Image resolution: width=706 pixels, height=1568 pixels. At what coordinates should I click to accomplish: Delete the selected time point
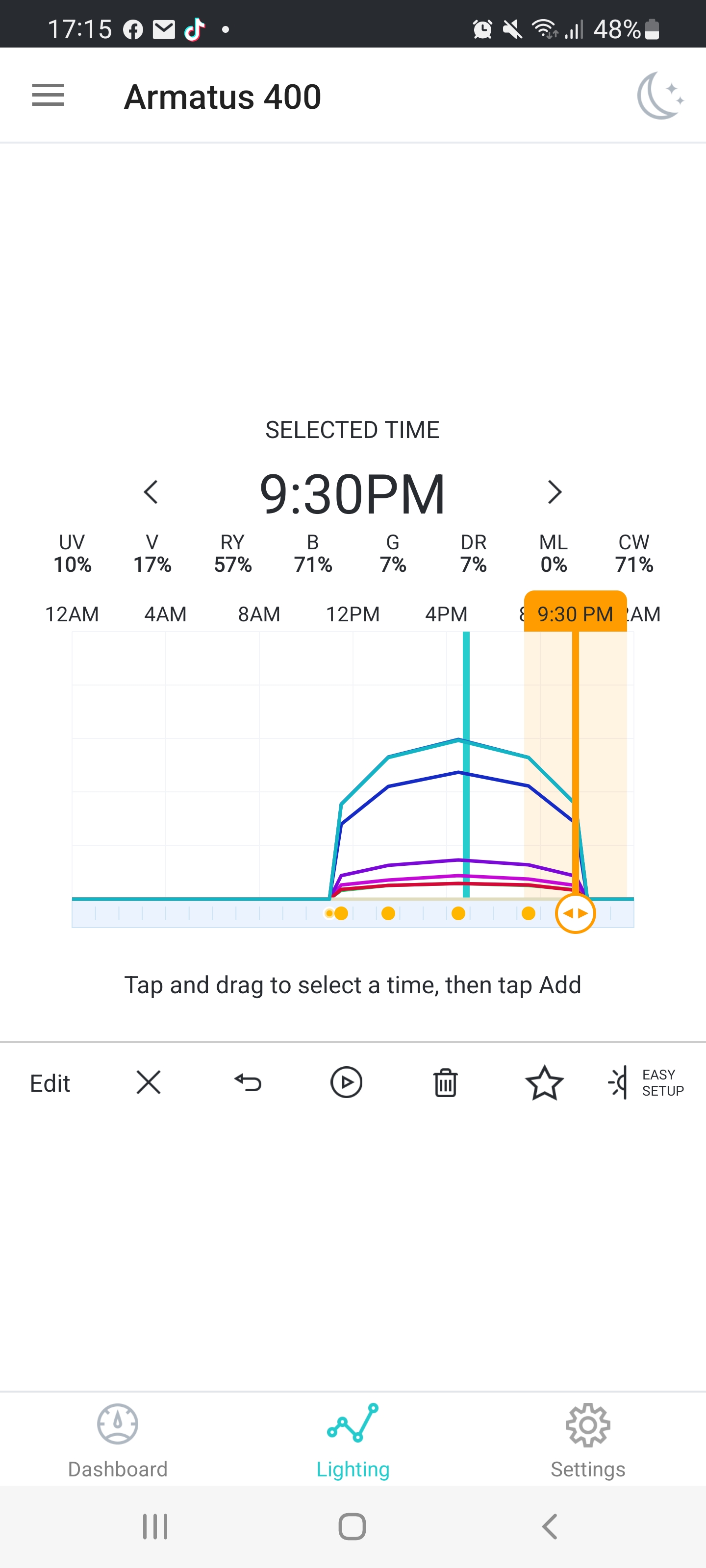(445, 1083)
